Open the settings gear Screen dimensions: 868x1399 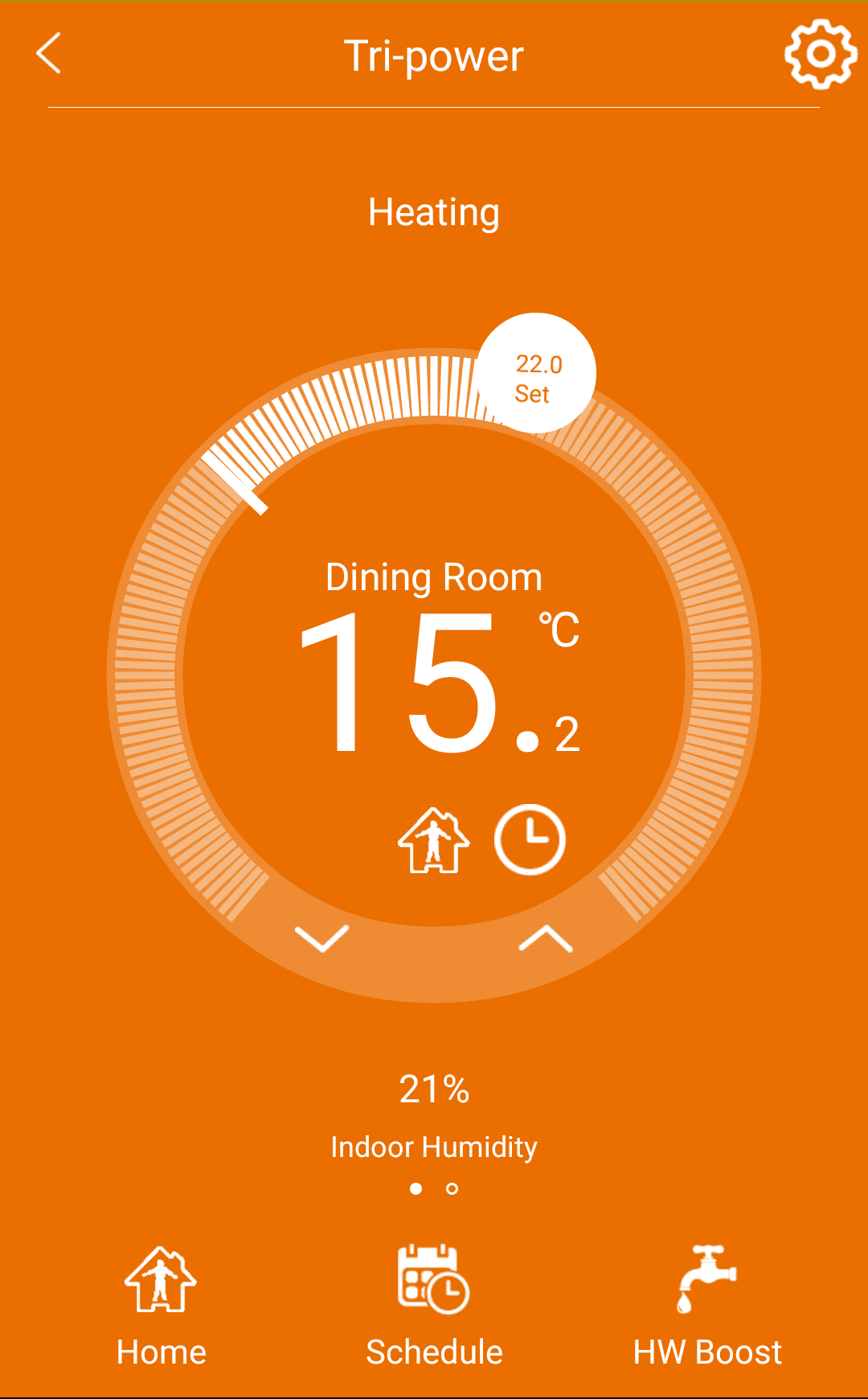click(820, 54)
